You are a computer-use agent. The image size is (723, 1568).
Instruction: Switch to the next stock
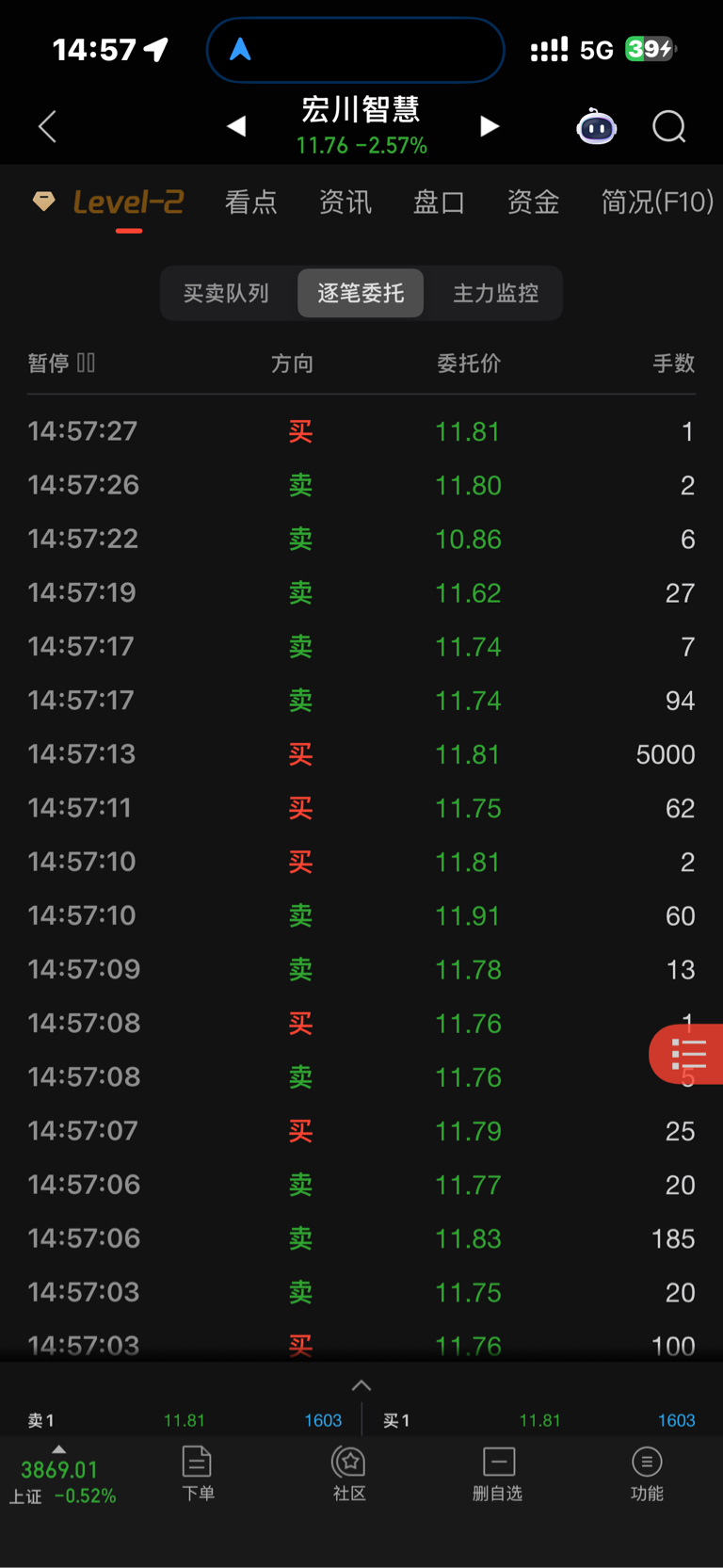[x=489, y=126]
